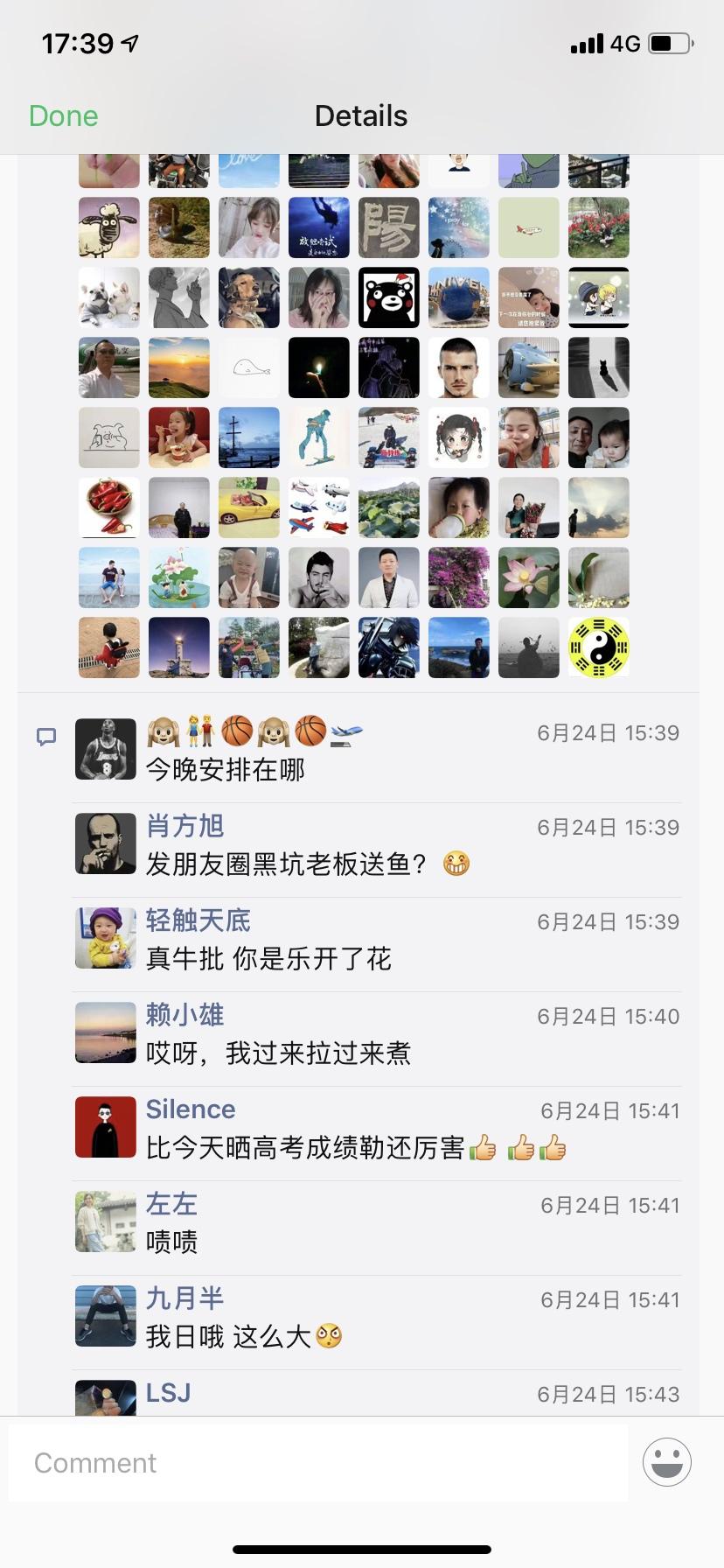The height and width of the screenshot is (1568, 724).
Task: Open Silence's profile name link
Action: point(191,1109)
